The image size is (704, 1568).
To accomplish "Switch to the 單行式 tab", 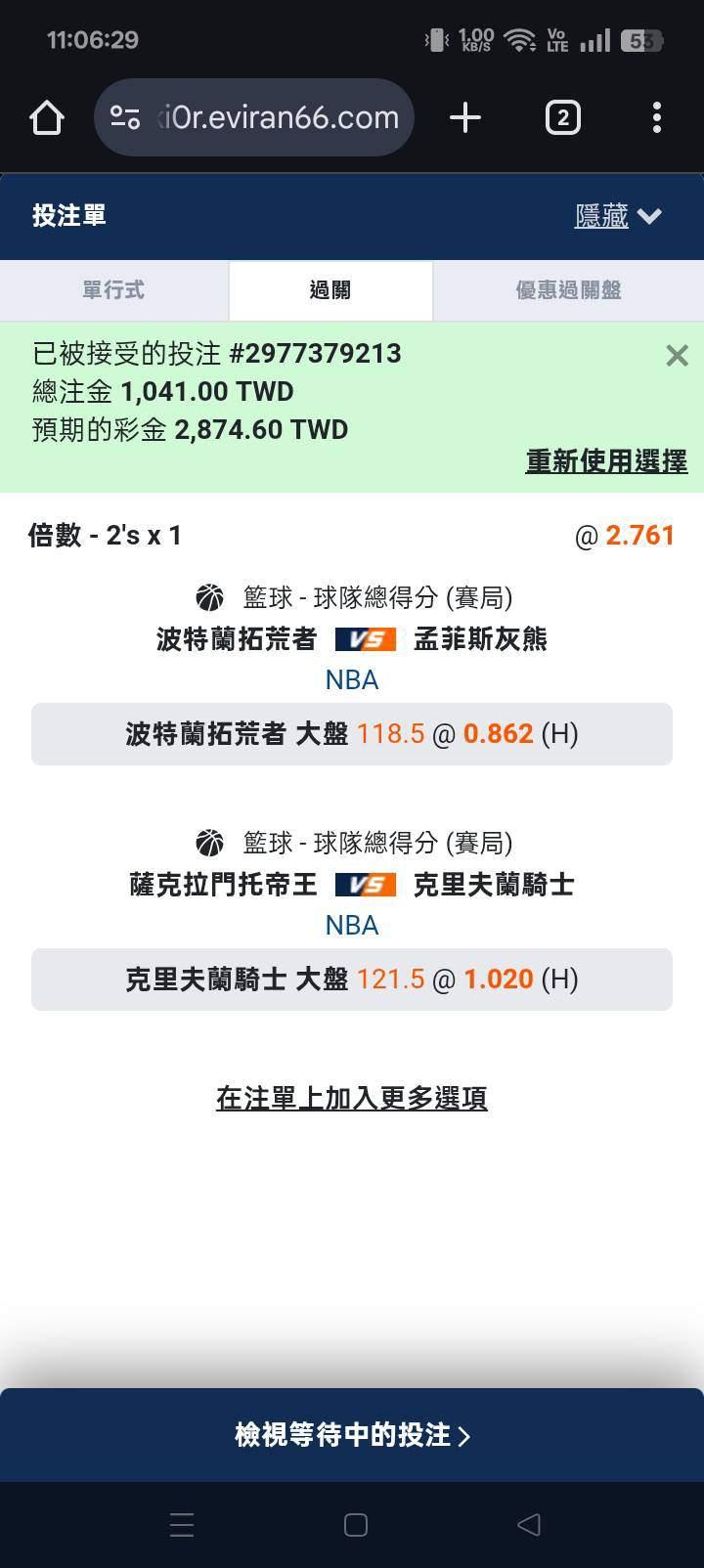I will click(113, 290).
